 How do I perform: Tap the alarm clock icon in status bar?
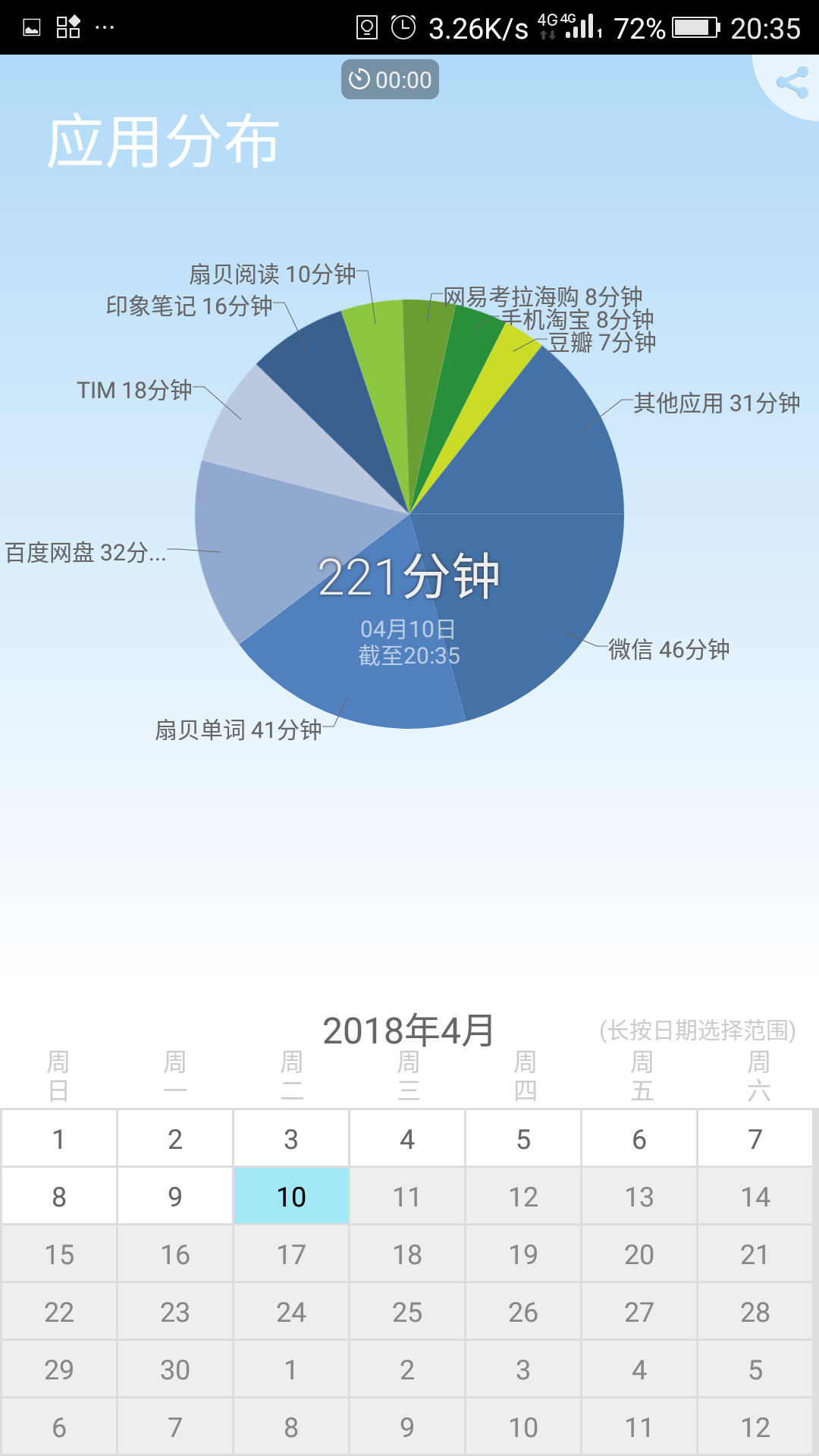pyautogui.click(x=403, y=25)
